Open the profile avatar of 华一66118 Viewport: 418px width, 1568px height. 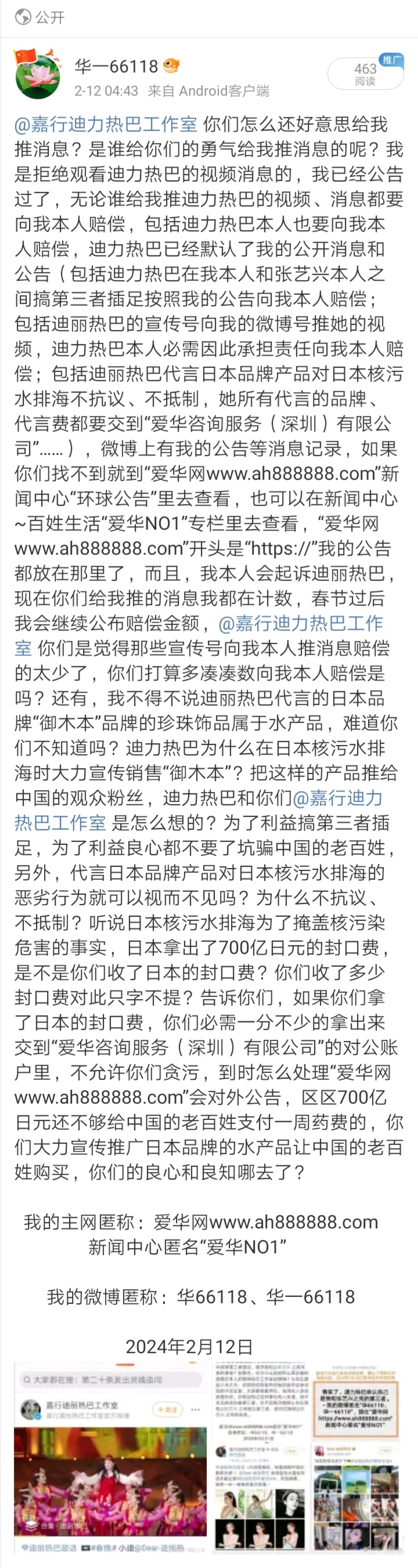click(x=37, y=77)
